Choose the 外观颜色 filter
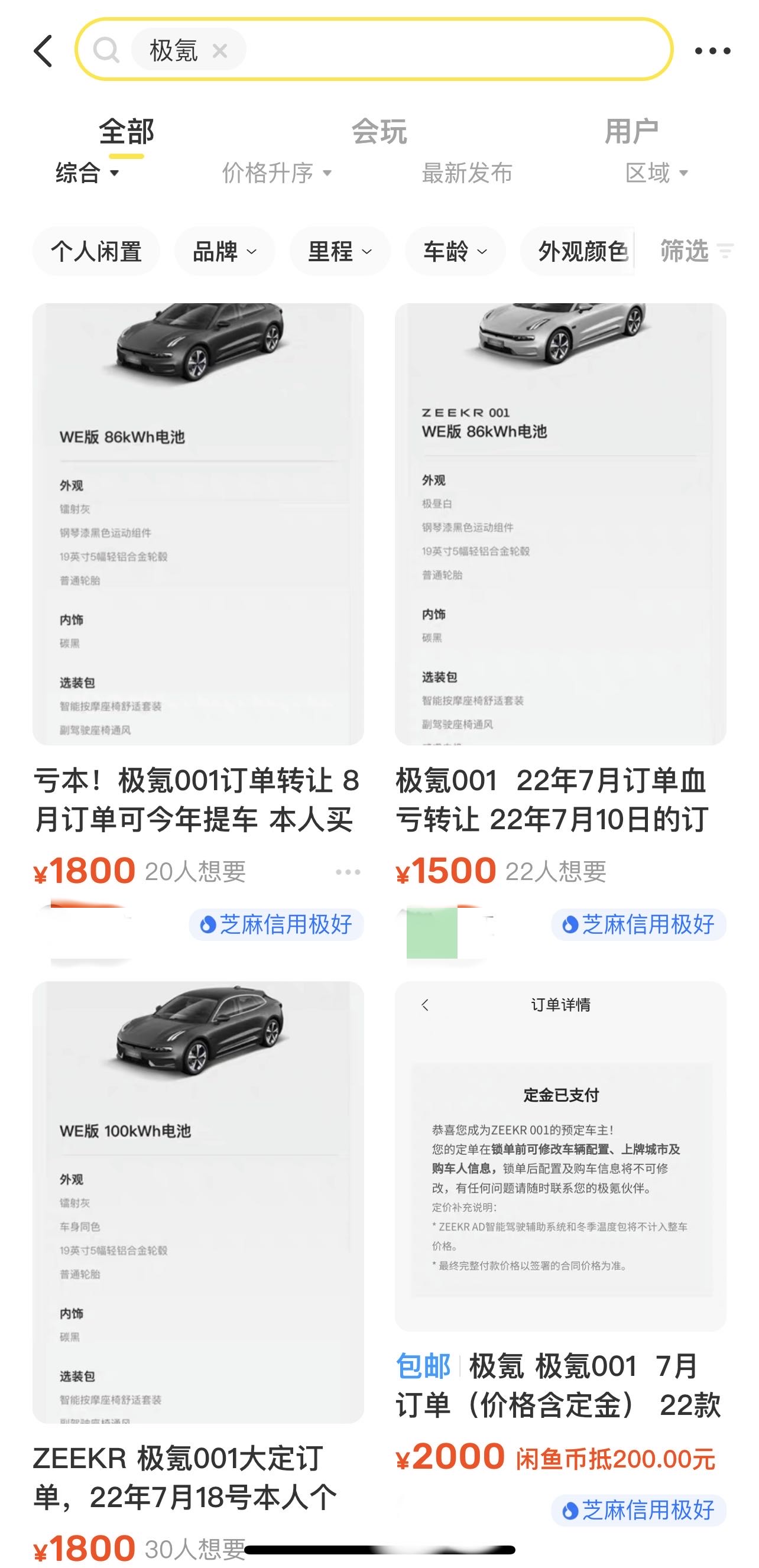 (581, 251)
